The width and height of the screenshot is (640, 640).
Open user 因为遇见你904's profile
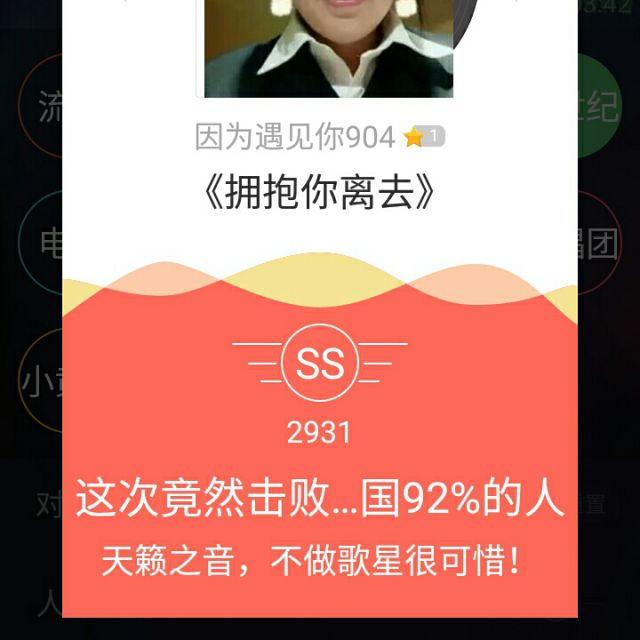295,138
